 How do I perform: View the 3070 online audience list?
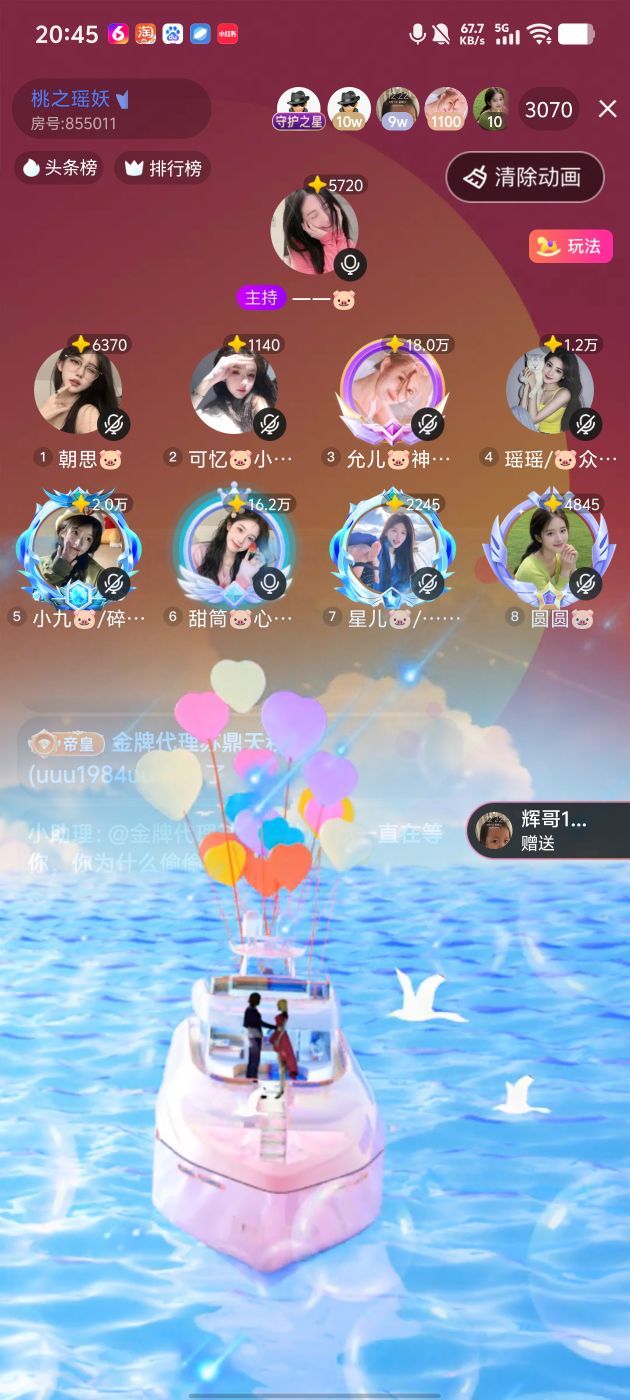pos(548,109)
